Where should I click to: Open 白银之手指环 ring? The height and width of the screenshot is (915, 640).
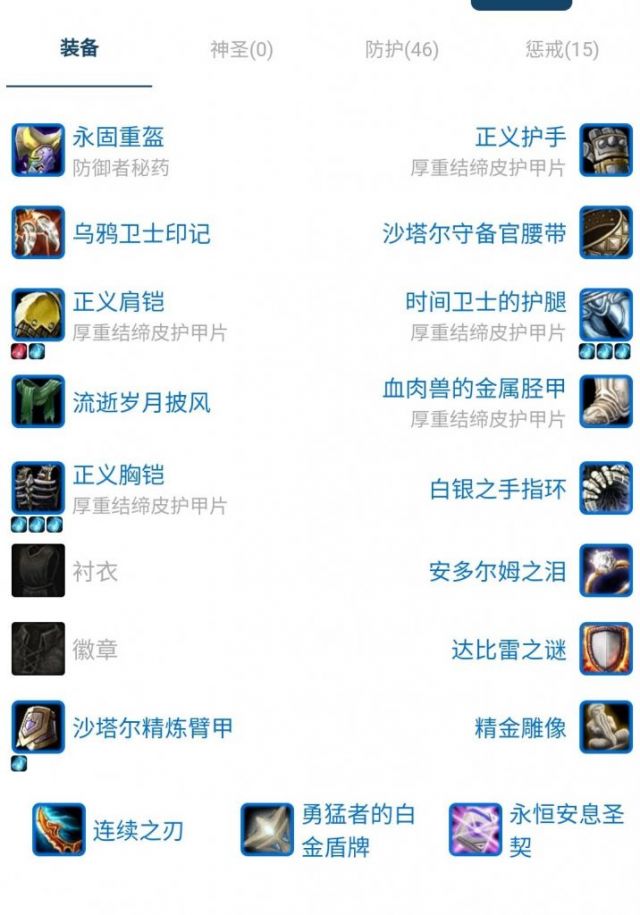pos(497,489)
